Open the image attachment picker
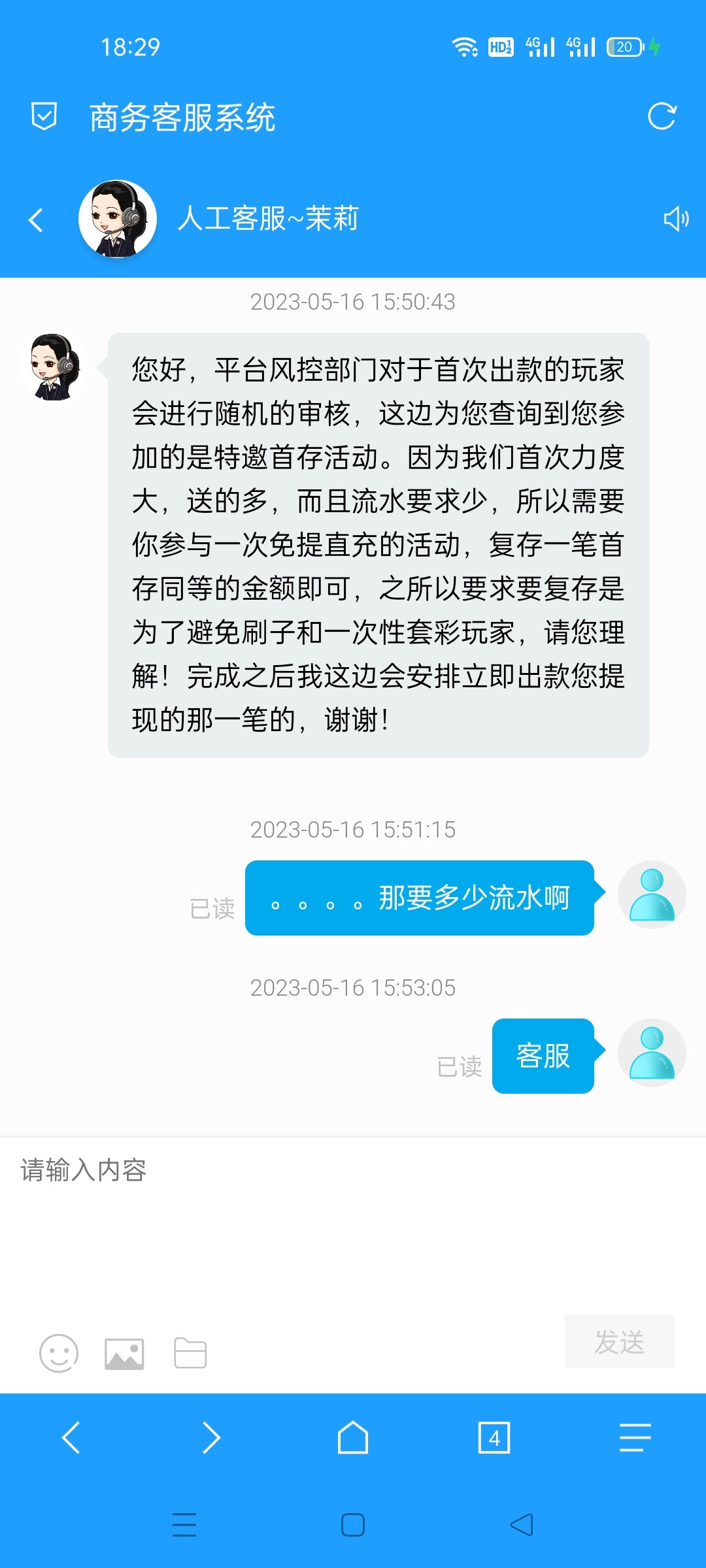The image size is (706, 1568). point(124,1352)
